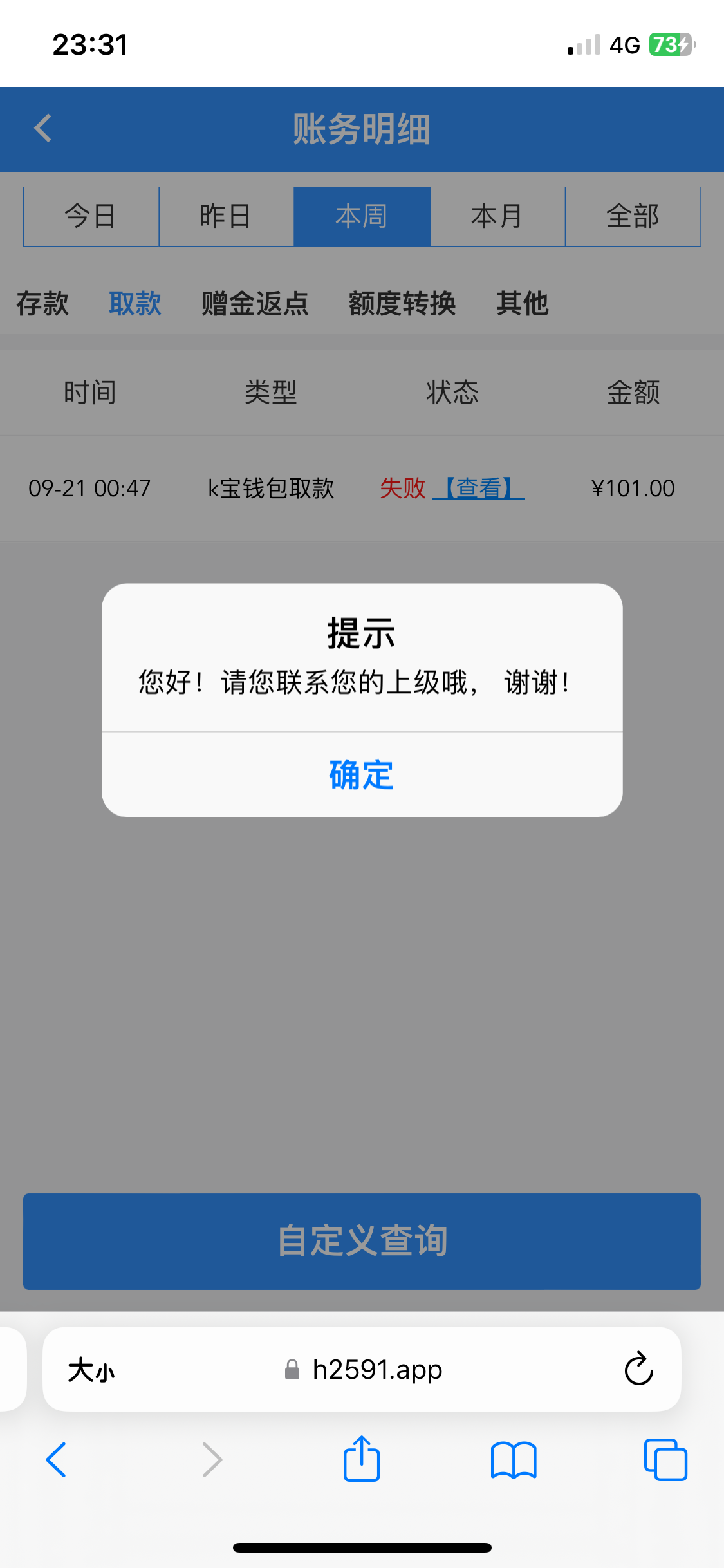Reload the h2591.app page

coord(638,1368)
